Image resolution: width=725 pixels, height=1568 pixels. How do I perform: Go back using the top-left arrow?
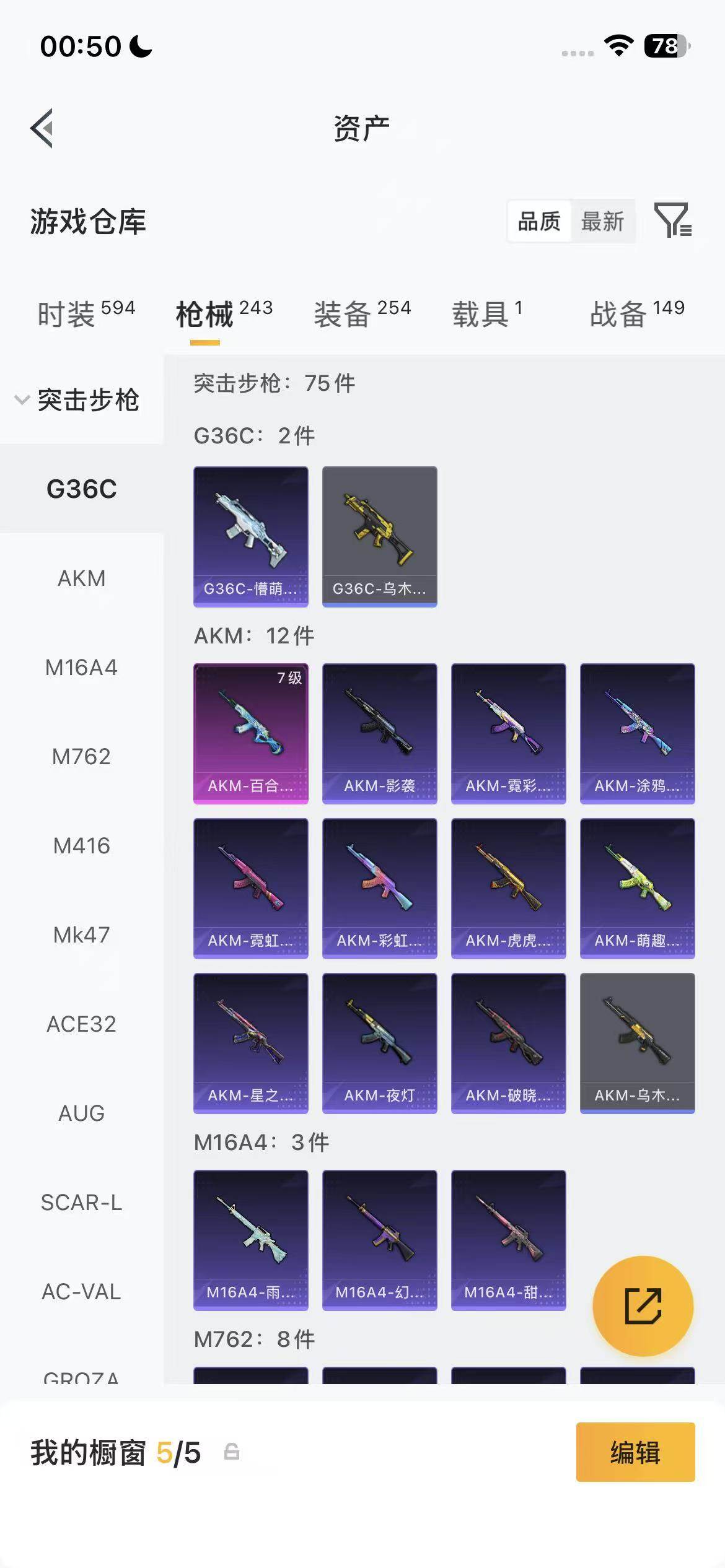coord(42,128)
